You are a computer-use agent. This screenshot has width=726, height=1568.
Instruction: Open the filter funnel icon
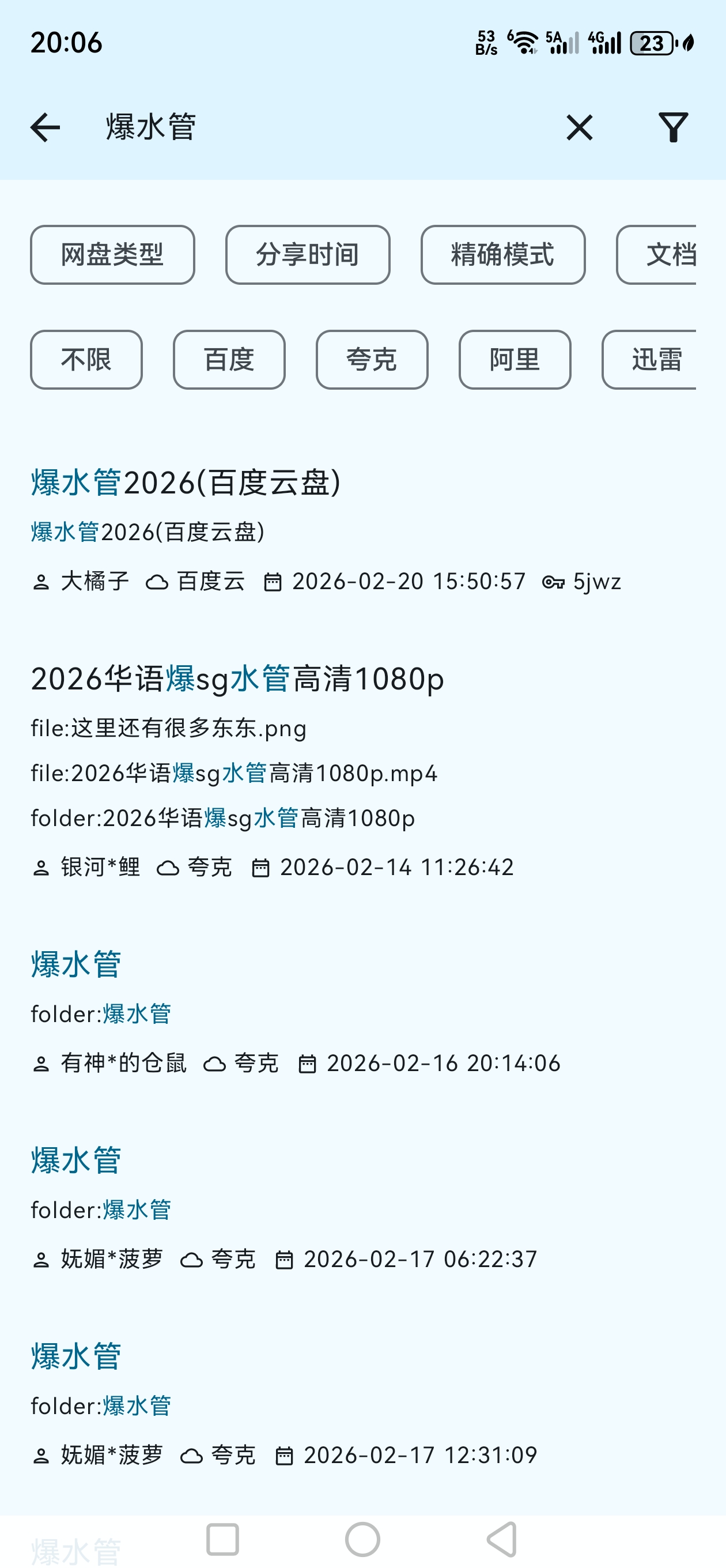pyautogui.click(x=673, y=127)
